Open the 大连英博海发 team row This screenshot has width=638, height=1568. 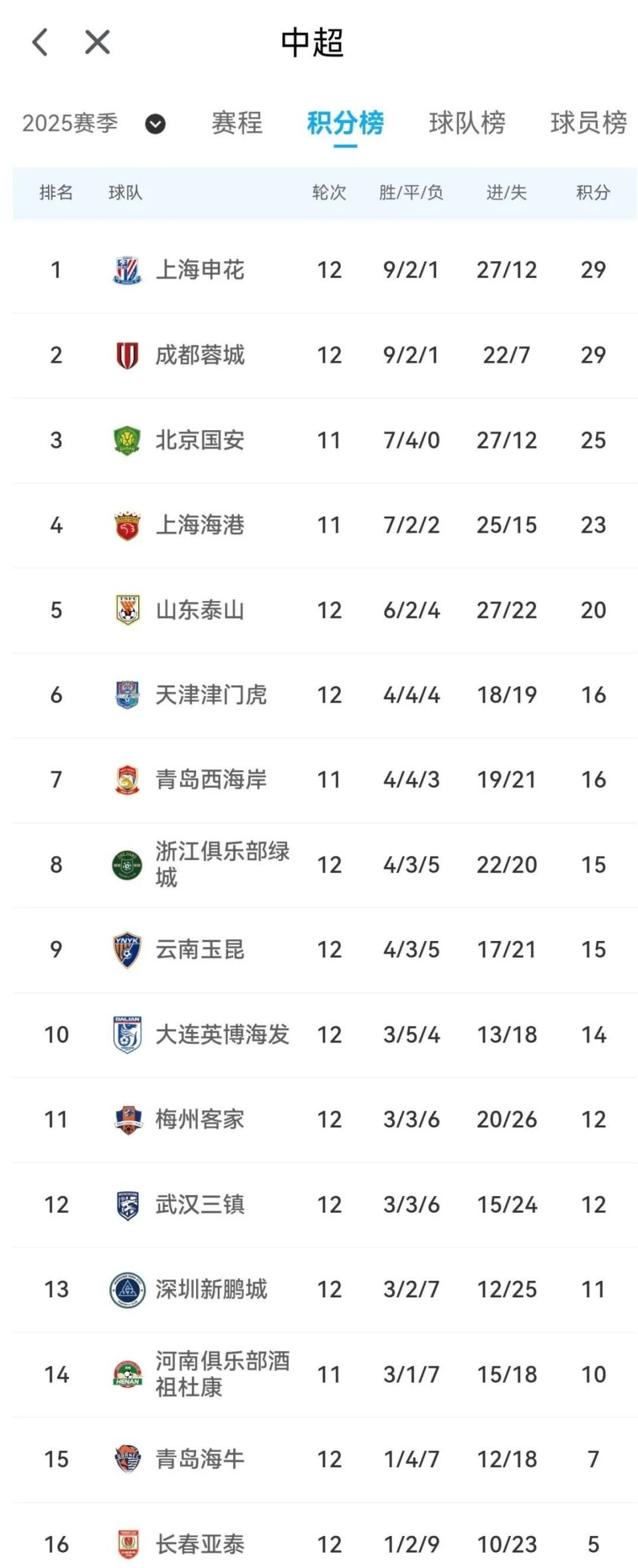pos(222,1035)
